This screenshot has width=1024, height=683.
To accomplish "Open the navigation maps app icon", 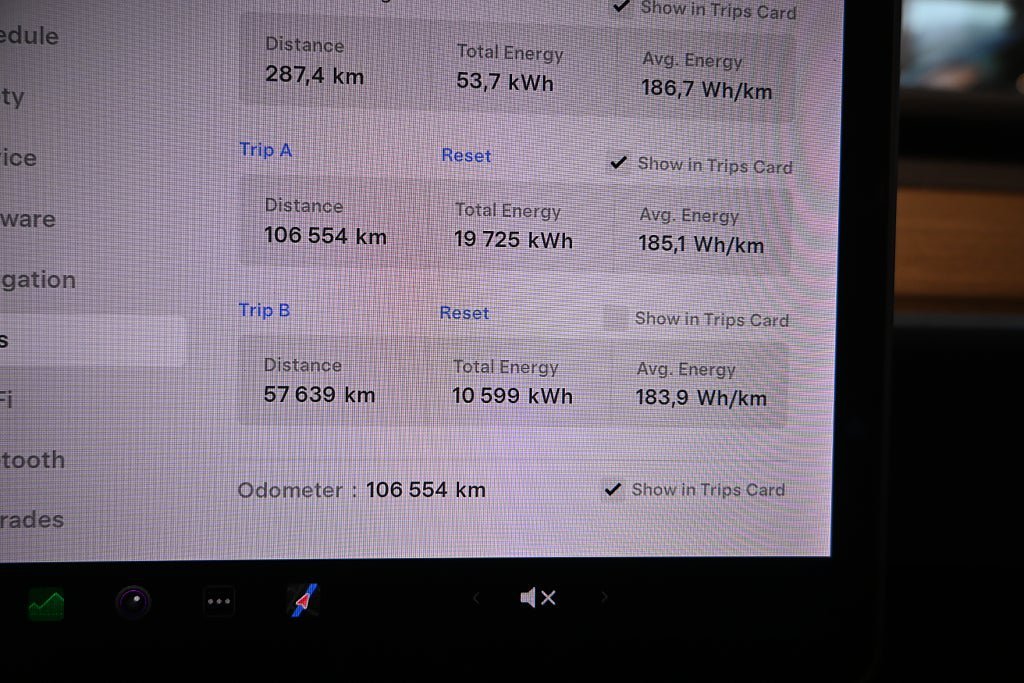I will pyautogui.click(x=303, y=600).
